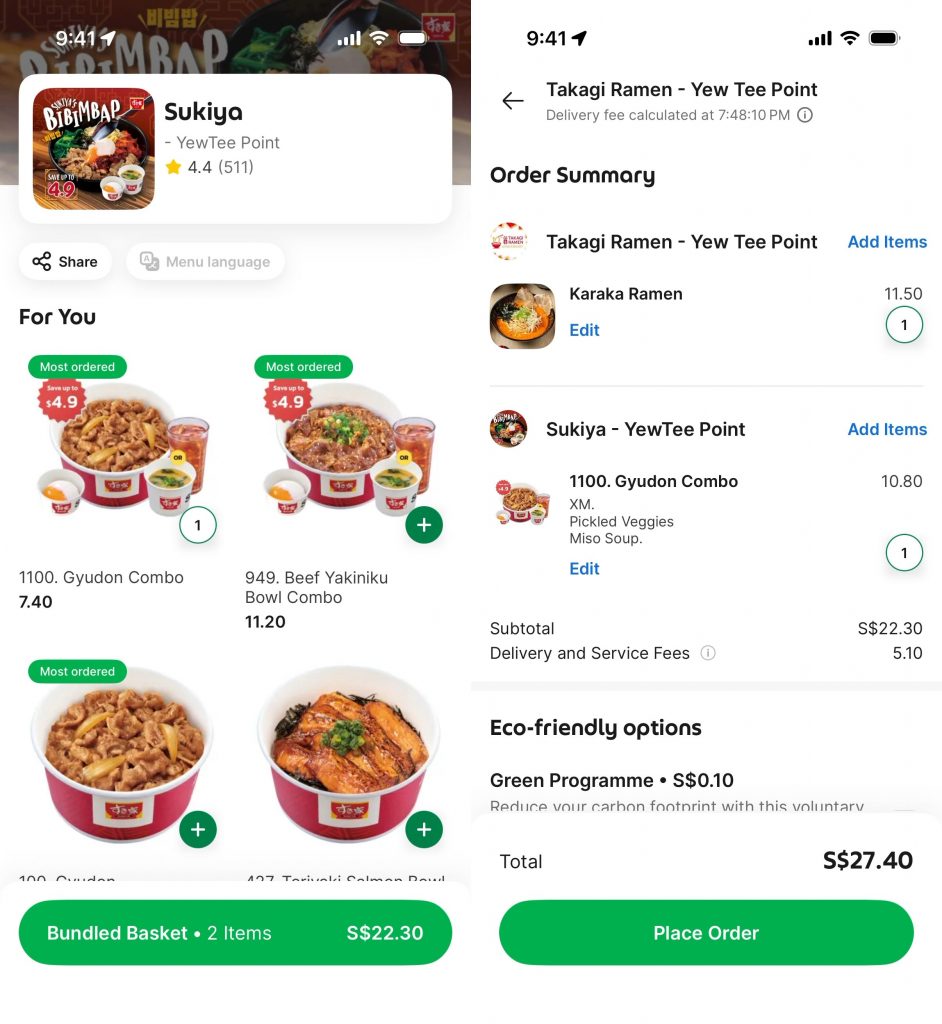
Task: Edit the Karaka Ramen order
Action: coord(584,330)
